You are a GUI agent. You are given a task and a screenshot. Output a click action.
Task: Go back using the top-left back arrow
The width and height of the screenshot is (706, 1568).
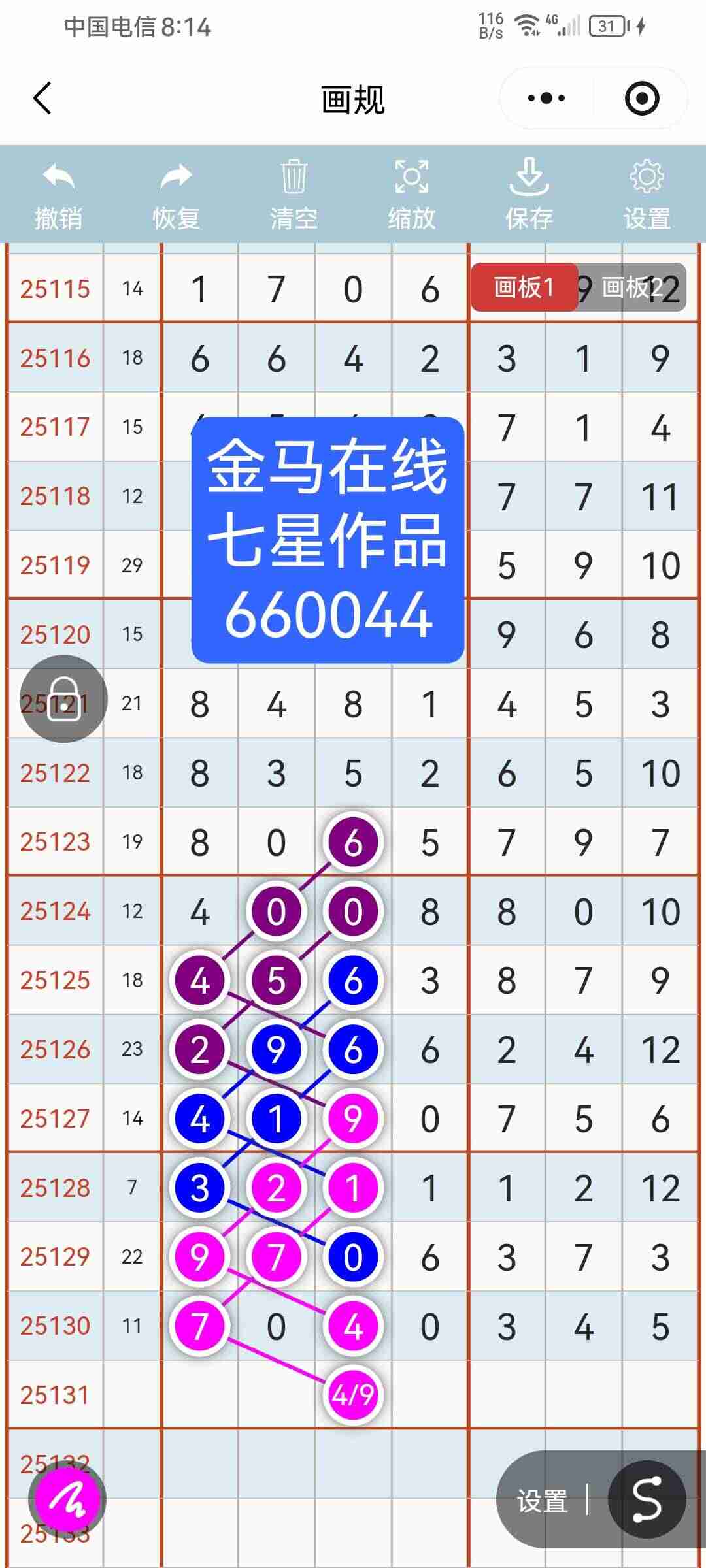[x=41, y=98]
